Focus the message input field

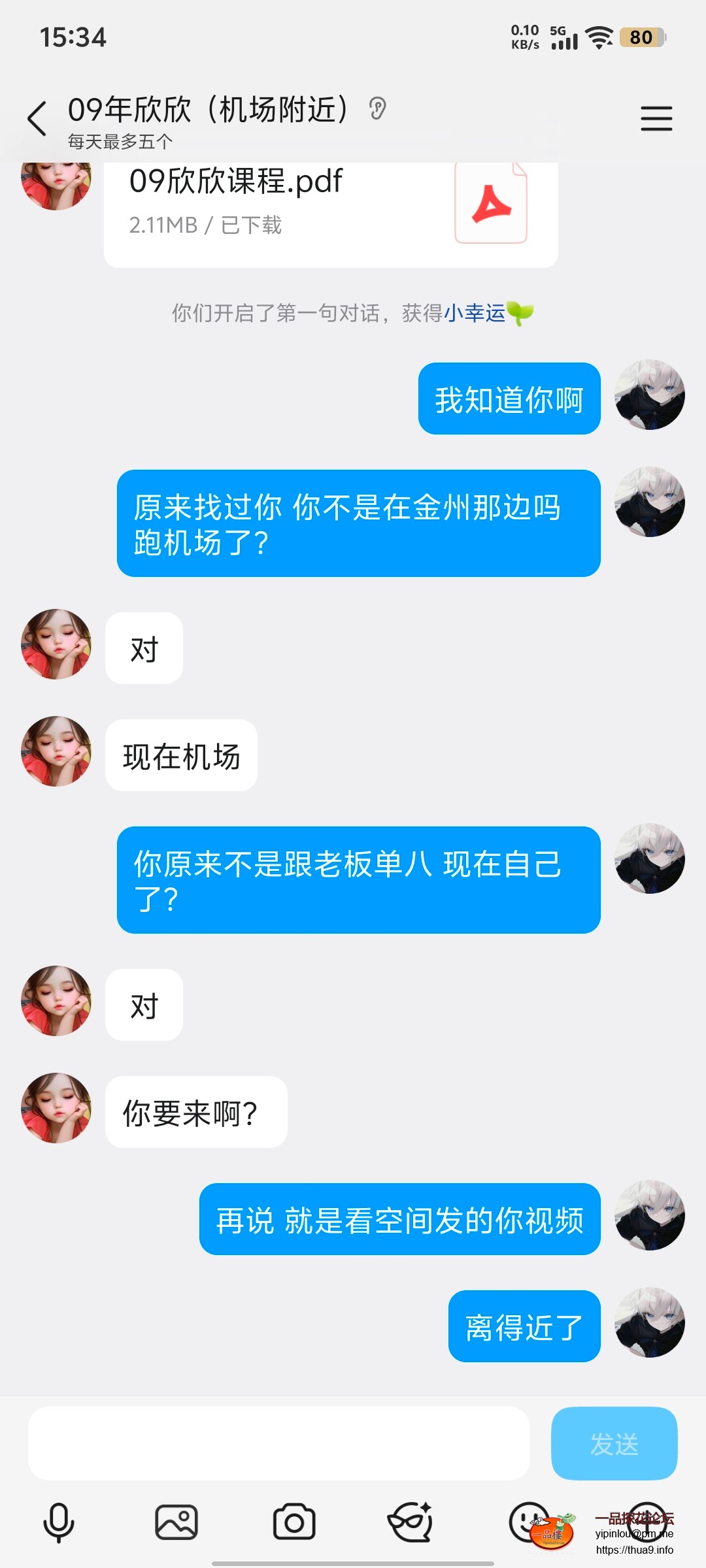[278, 1443]
